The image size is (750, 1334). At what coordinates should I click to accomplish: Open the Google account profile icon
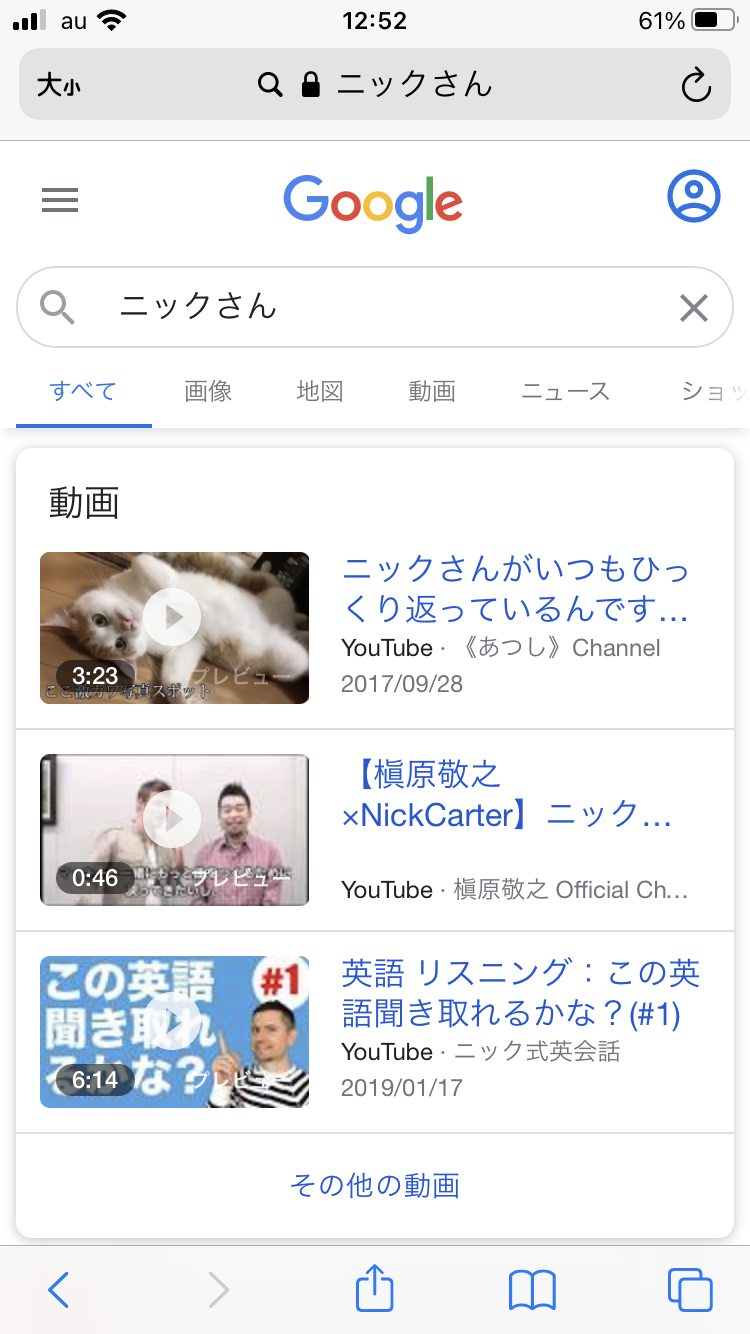point(693,197)
